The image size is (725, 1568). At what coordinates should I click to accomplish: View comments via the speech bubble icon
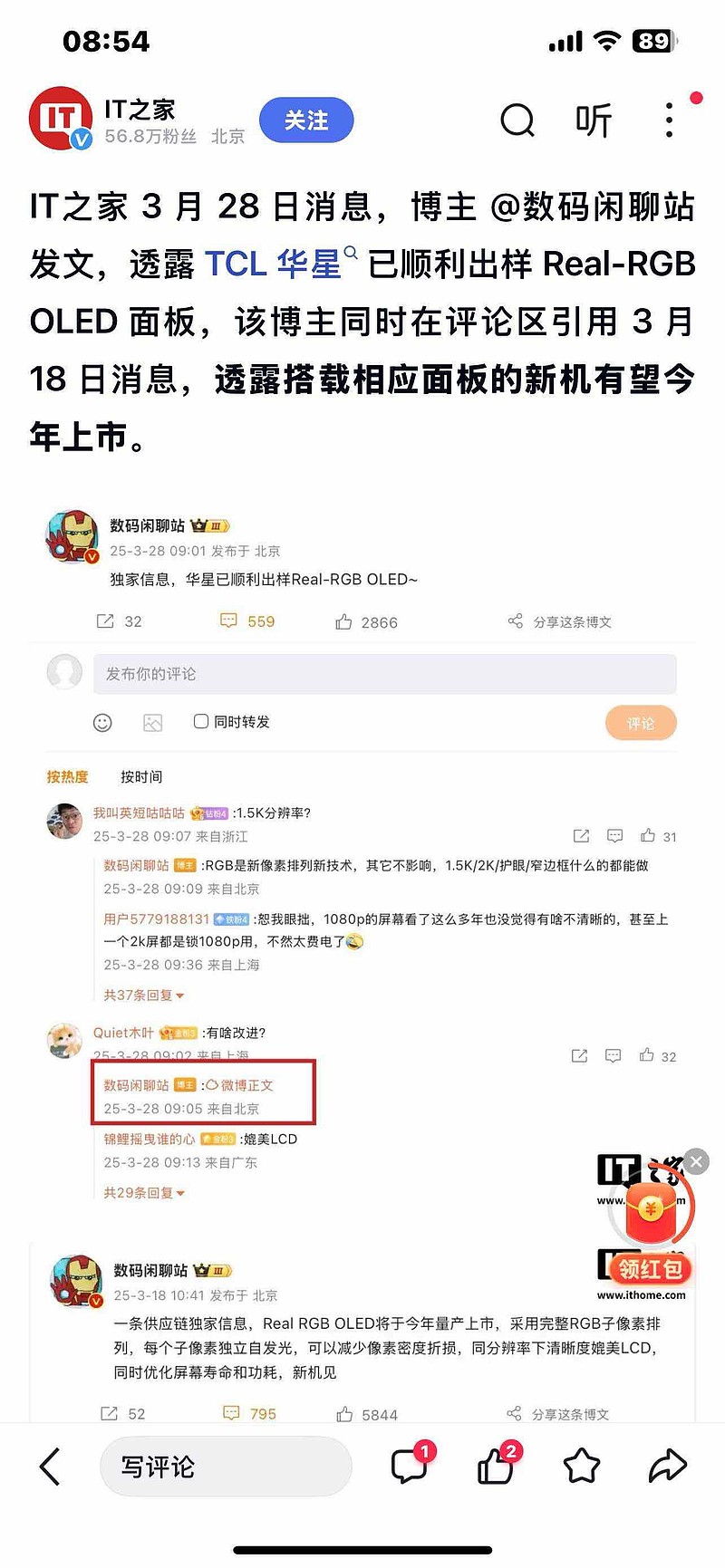tap(409, 1467)
